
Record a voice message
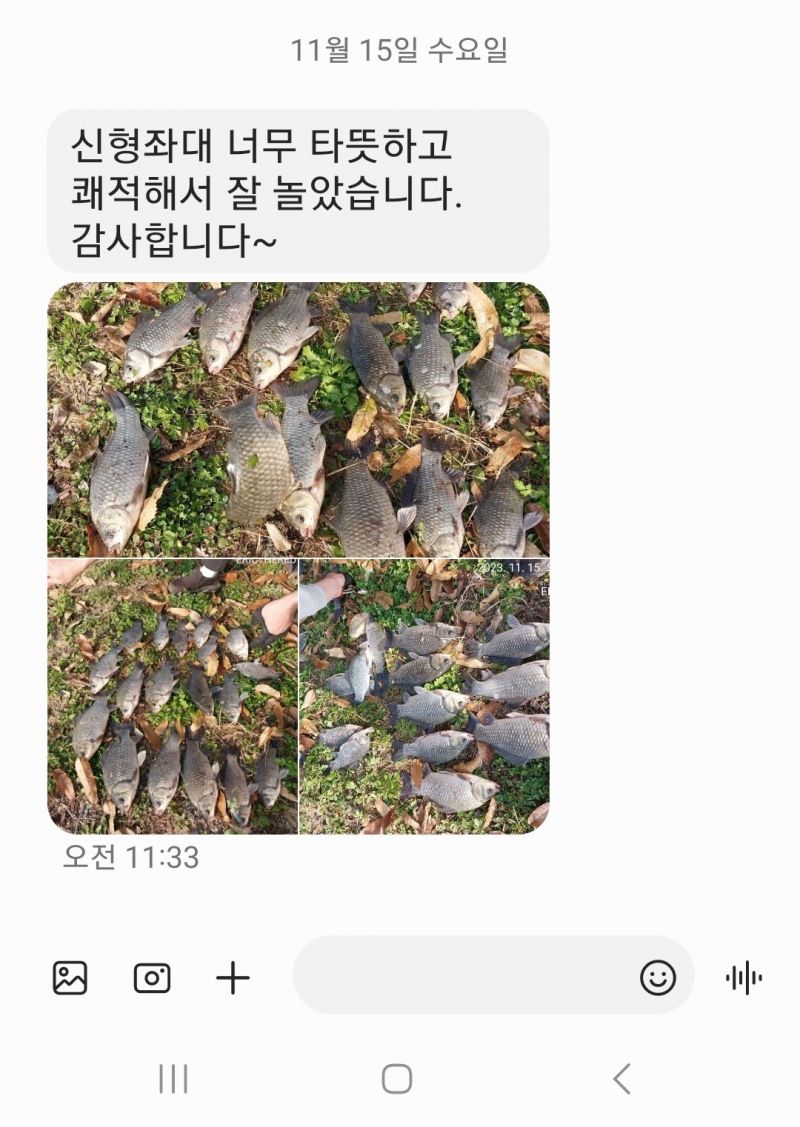[743, 977]
